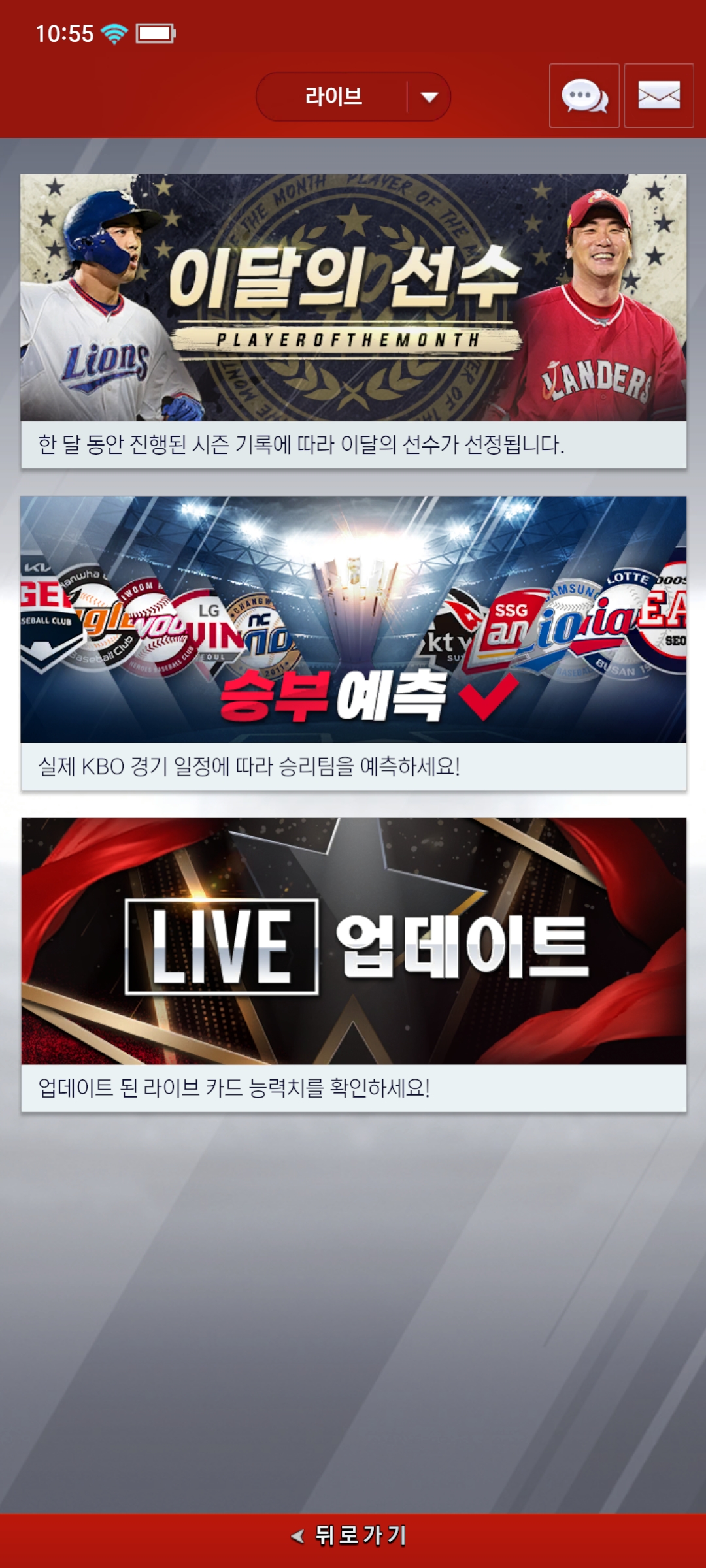Open the chat speech-bubble icon
The image size is (706, 1568).
584,96
